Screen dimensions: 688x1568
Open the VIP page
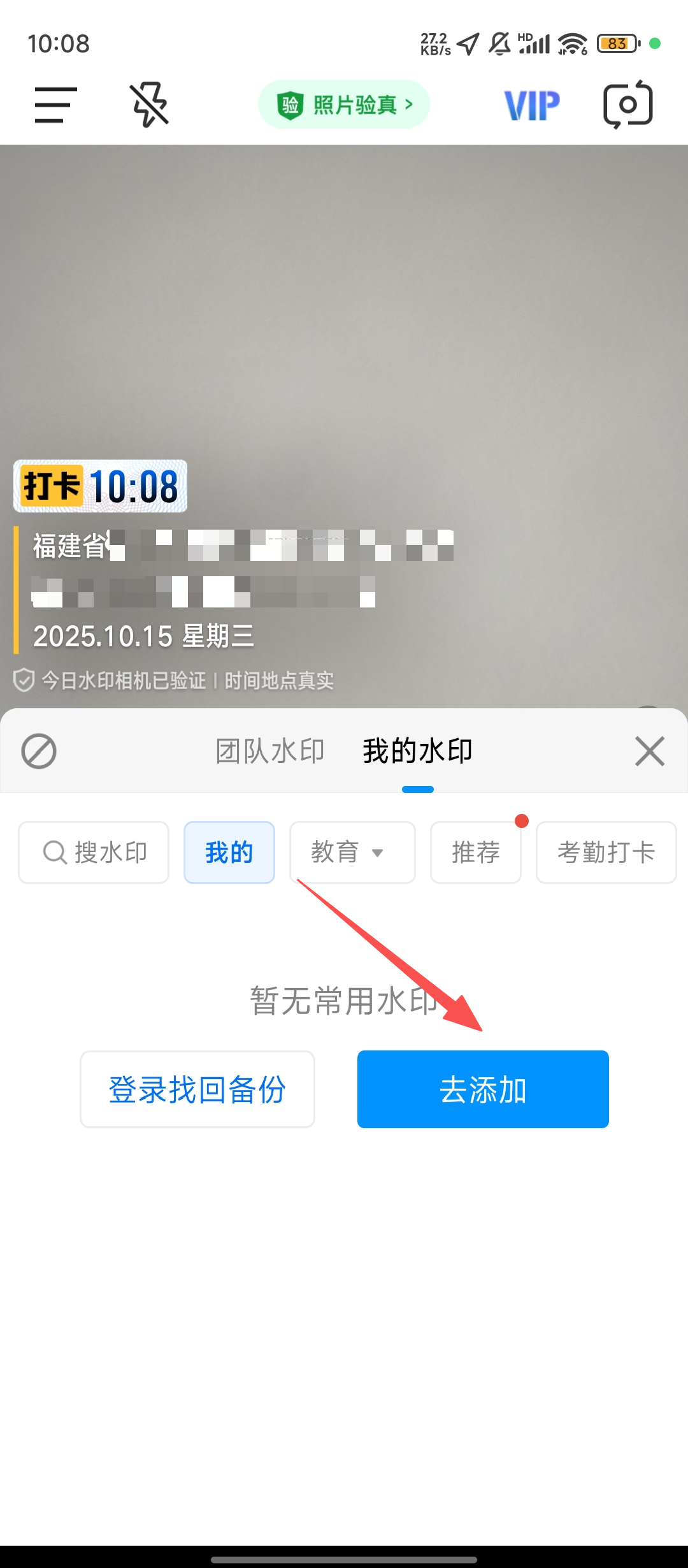[531, 106]
